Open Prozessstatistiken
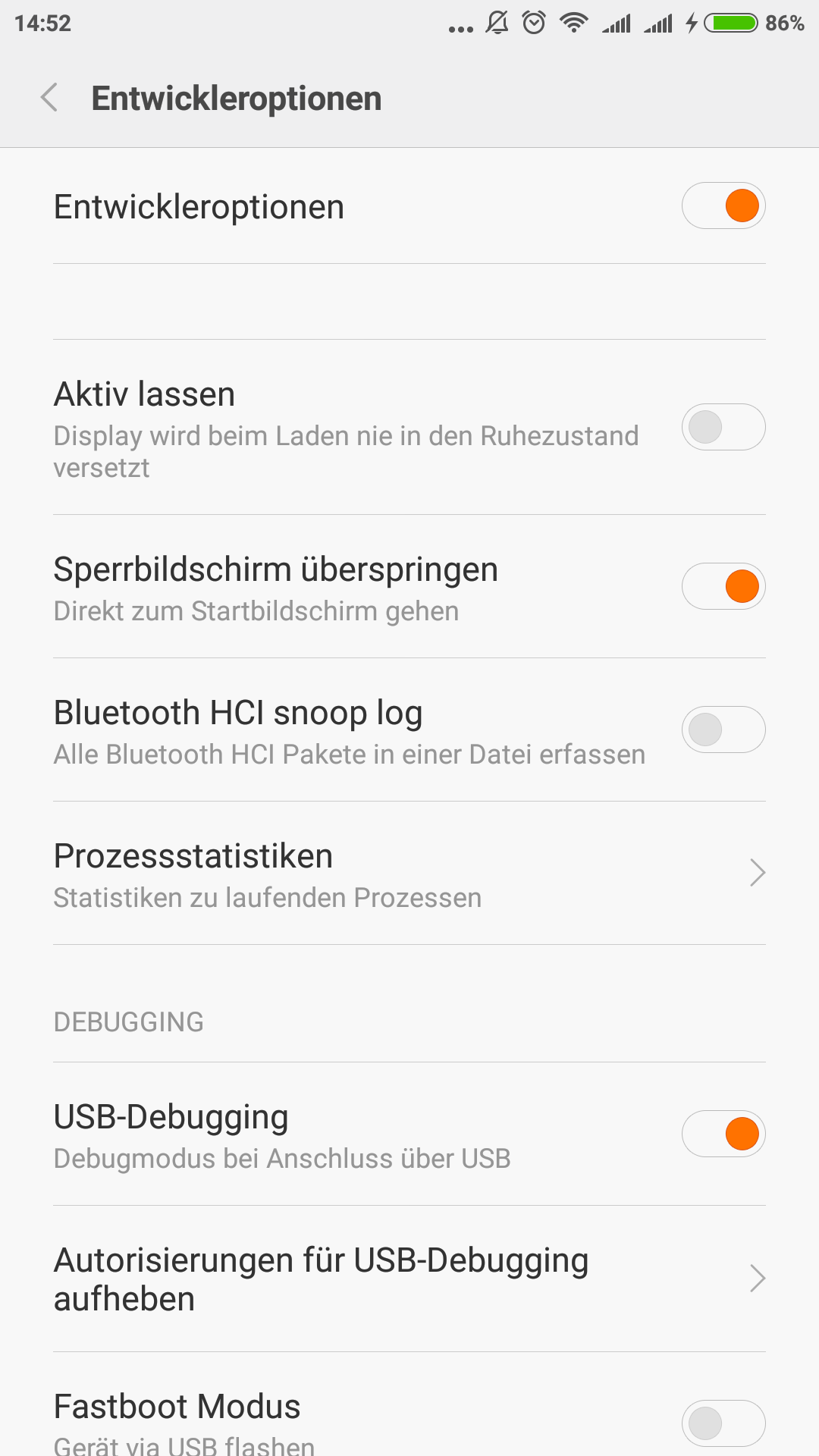The image size is (819, 1456). point(409,874)
